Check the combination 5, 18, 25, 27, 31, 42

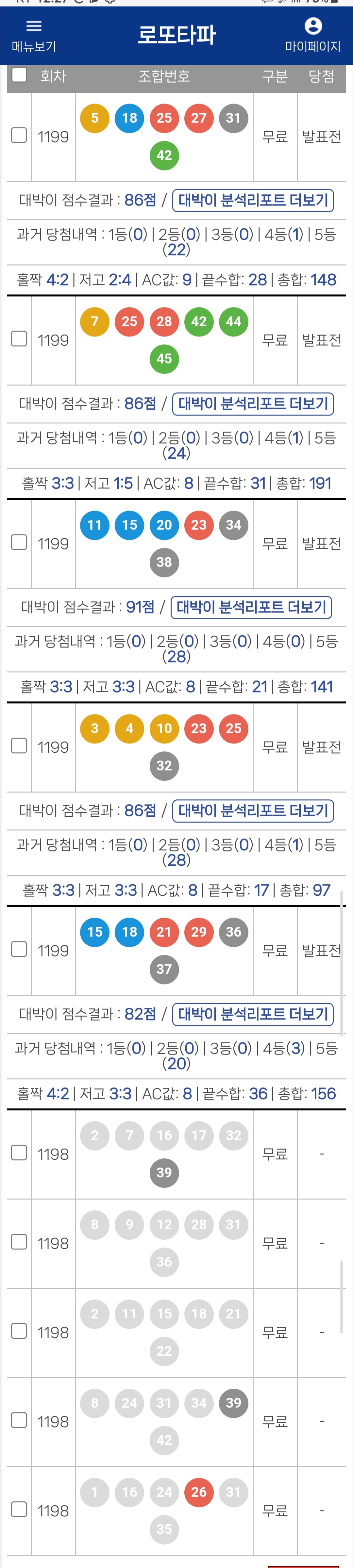click(20, 135)
